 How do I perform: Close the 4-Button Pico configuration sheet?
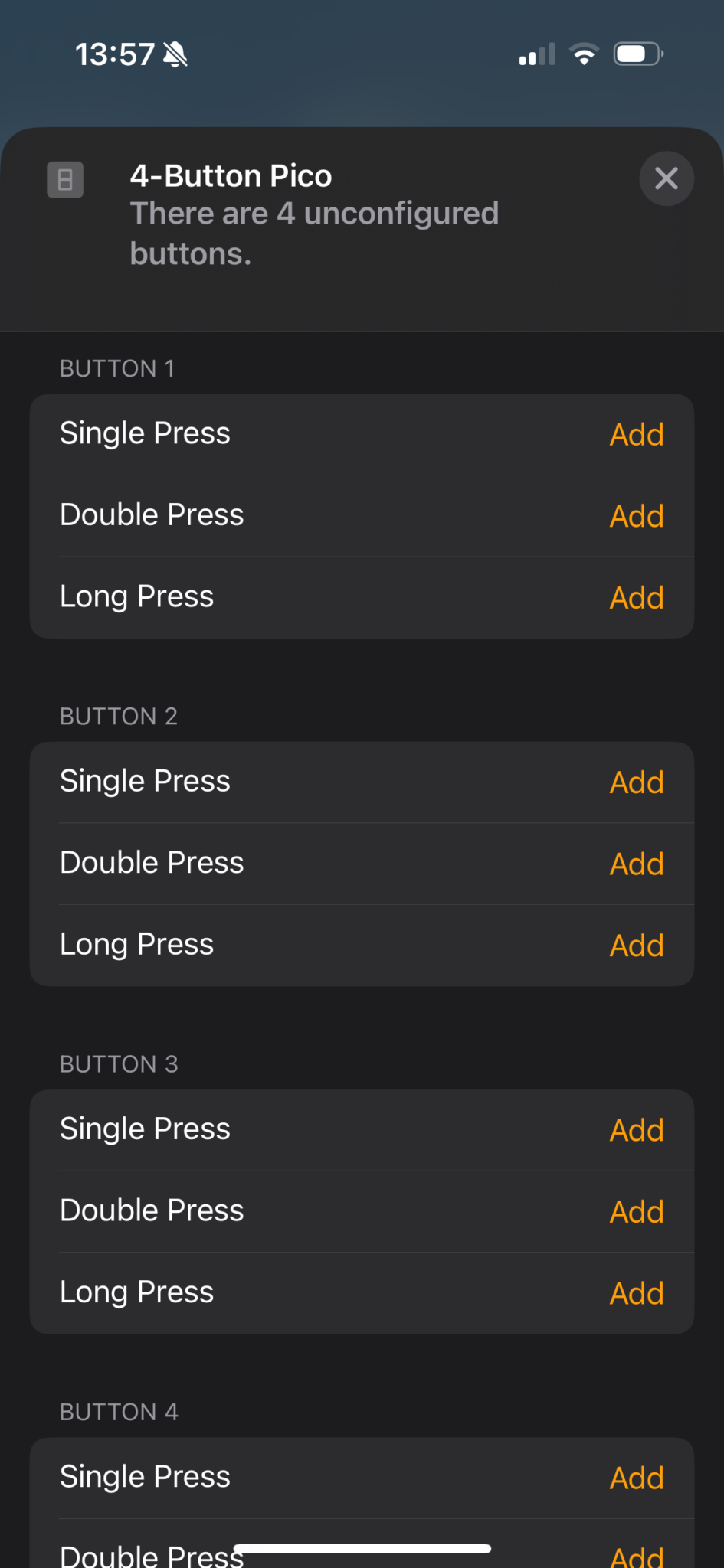point(666,178)
